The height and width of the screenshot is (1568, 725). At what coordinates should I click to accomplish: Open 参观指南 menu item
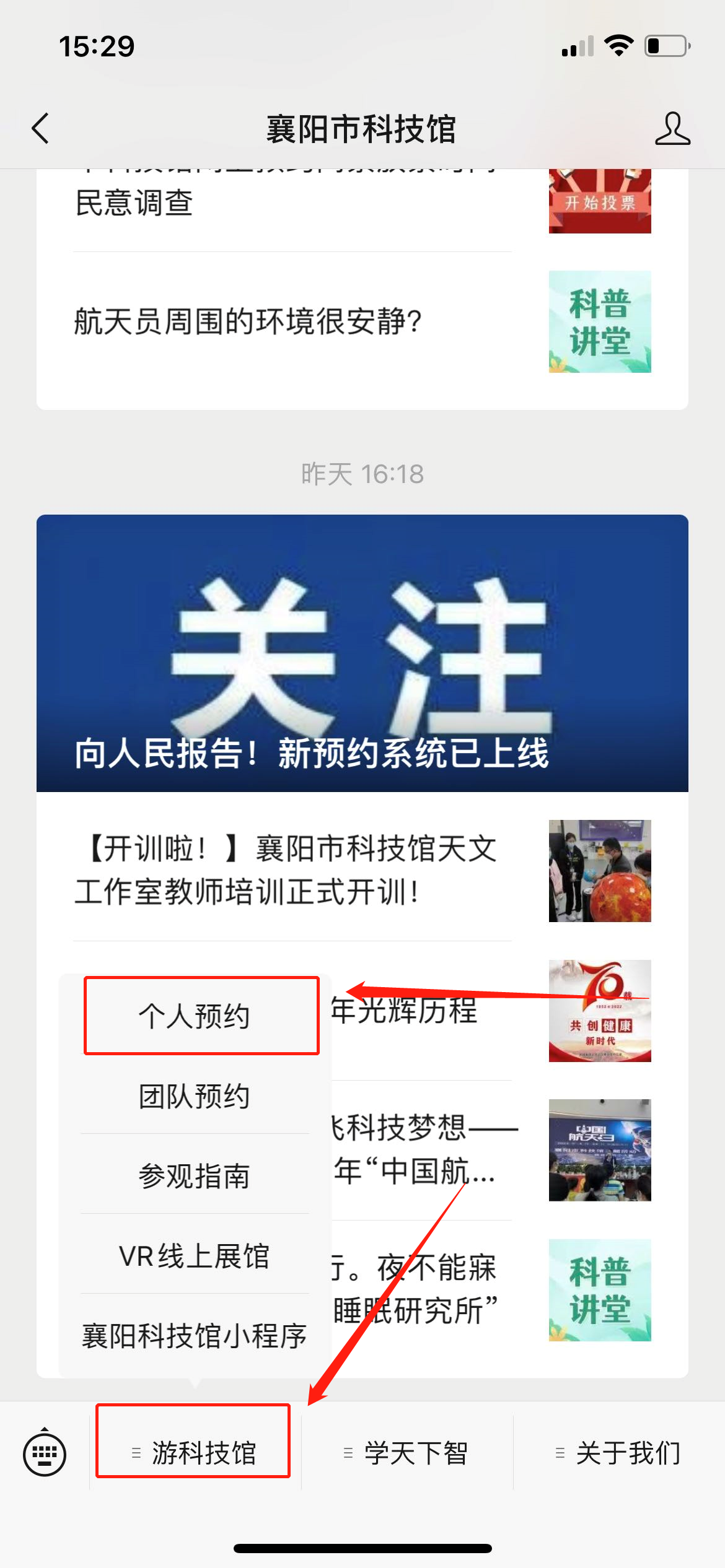coord(195,1175)
